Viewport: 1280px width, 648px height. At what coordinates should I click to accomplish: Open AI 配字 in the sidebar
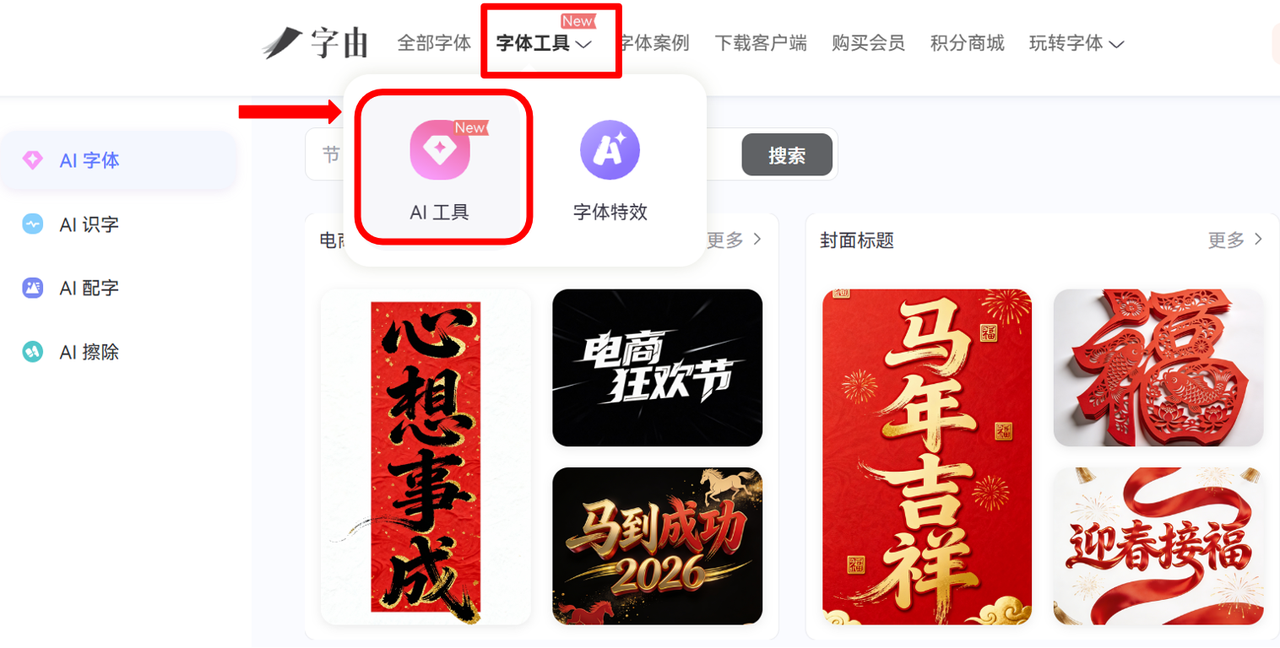(x=89, y=288)
